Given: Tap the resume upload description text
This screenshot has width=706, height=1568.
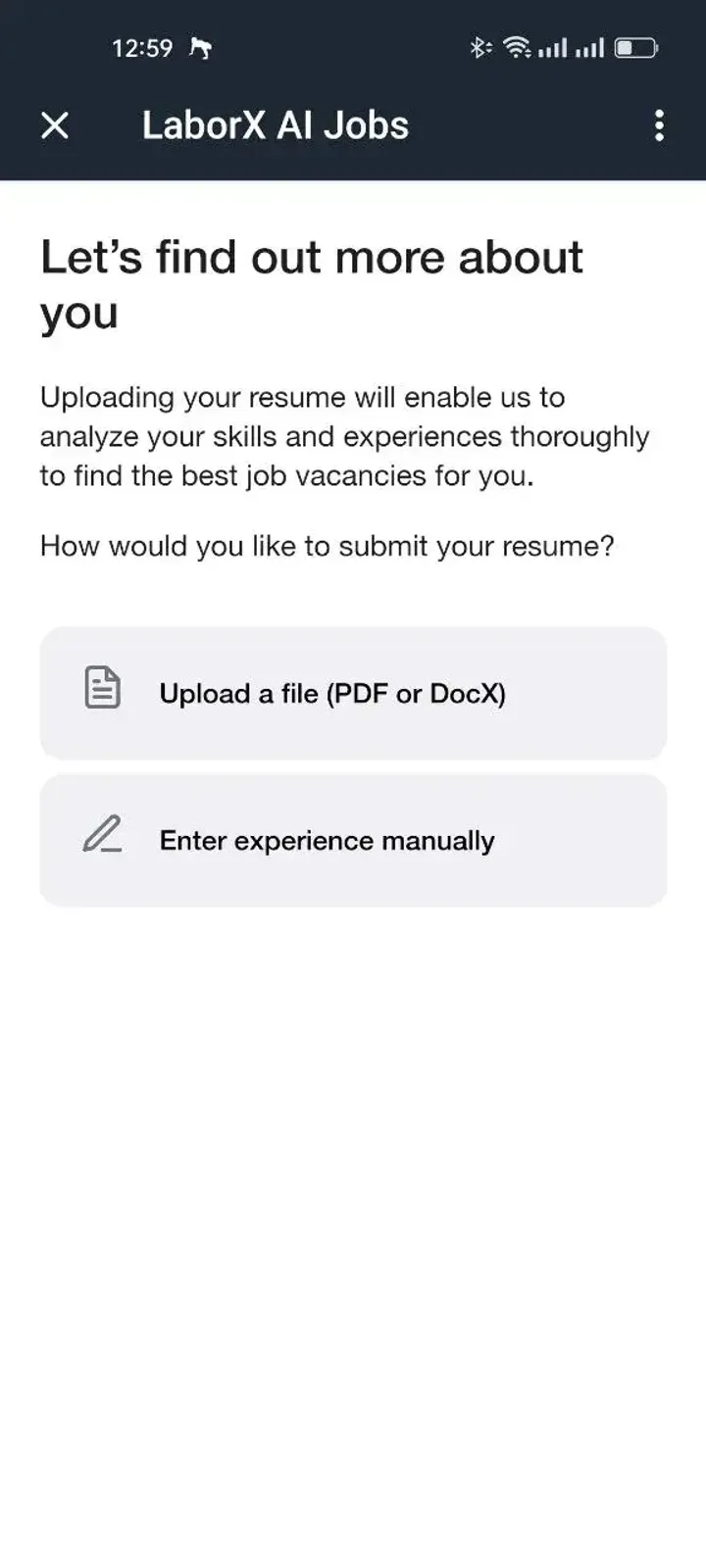Looking at the screenshot, I should point(343,436).
